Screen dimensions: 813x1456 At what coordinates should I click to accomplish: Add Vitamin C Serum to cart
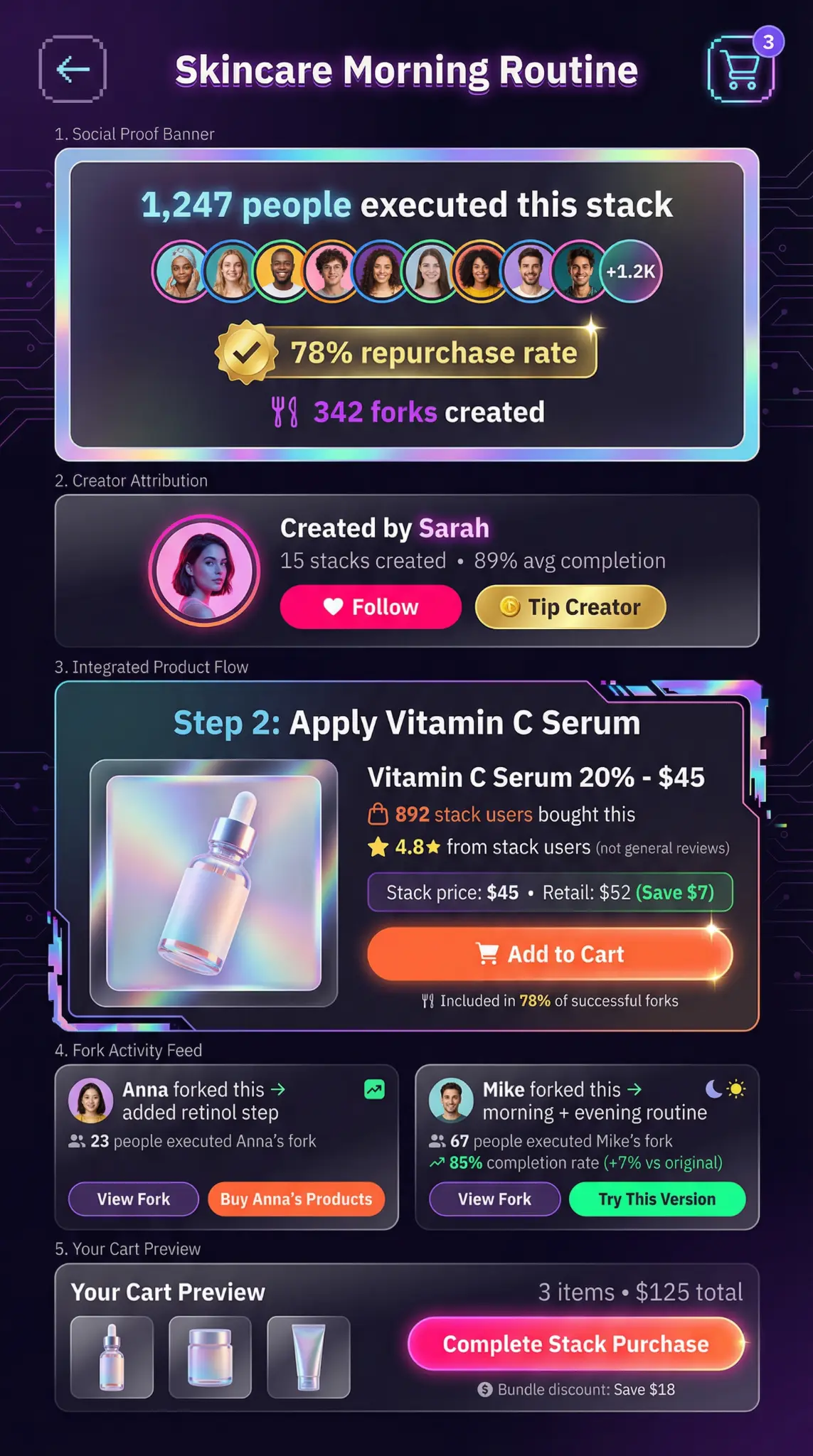tap(550, 954)
